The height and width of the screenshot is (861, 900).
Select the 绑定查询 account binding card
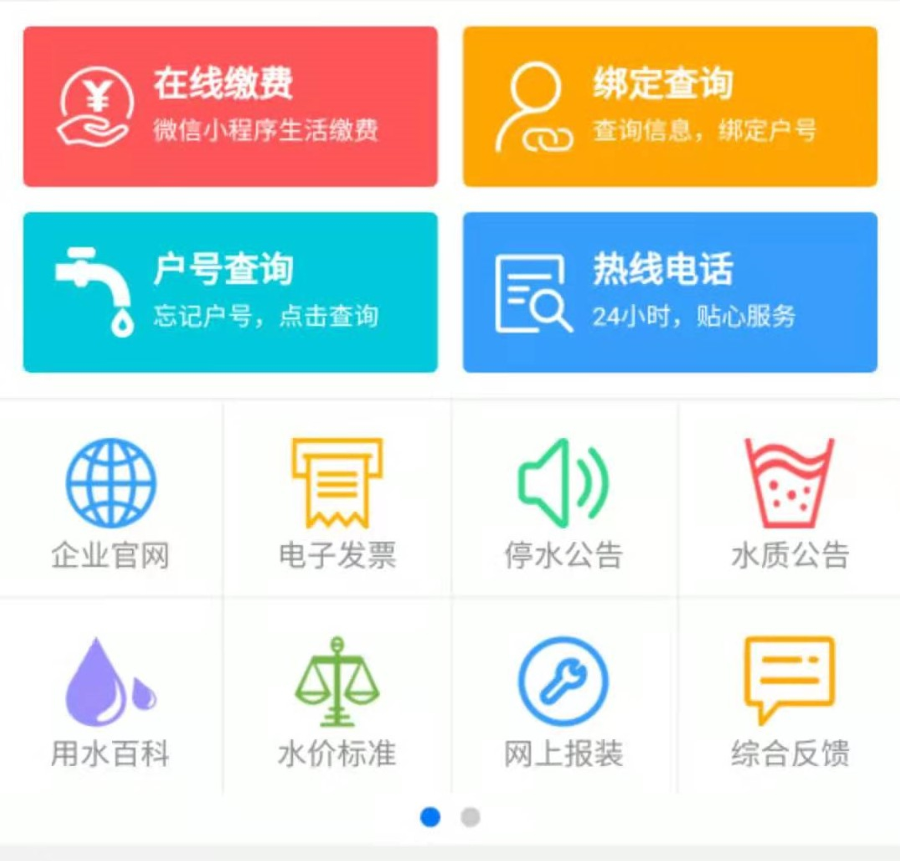pos(669,106)
